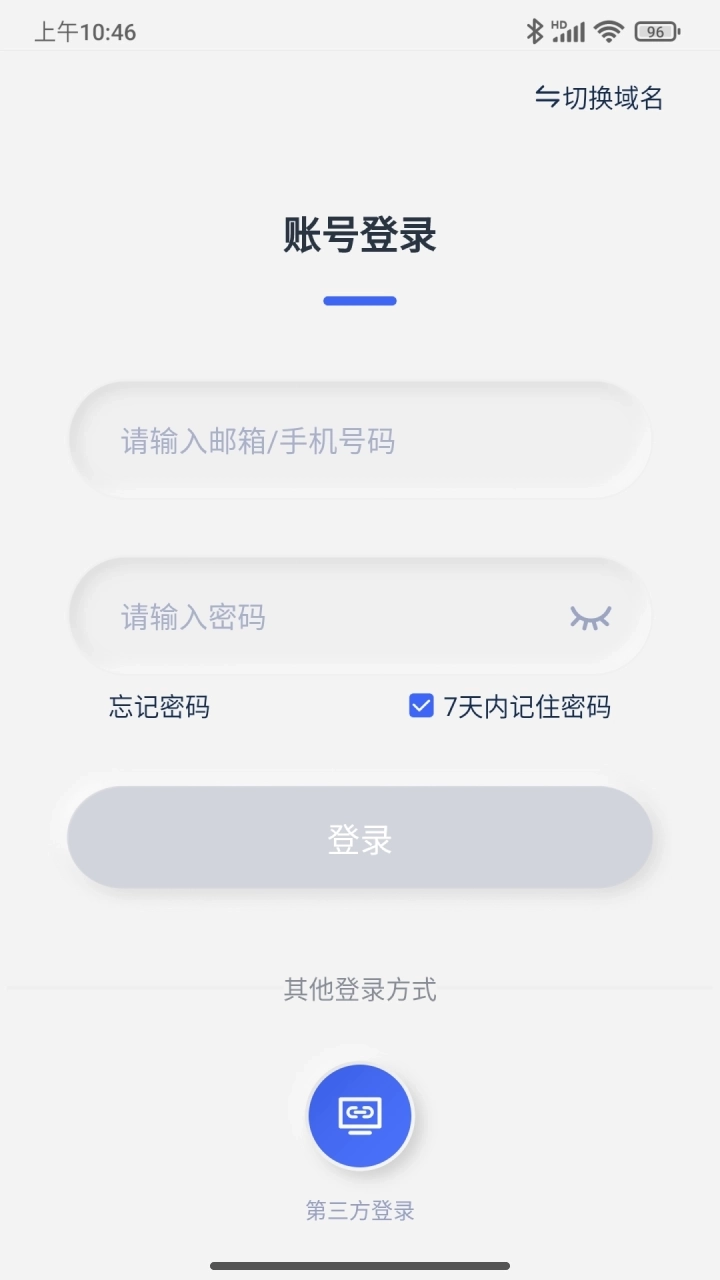Focus the 请输入邮箱/手机号码 field
The width and height of the screenshot is (720, 1280).
coord(360,441)
